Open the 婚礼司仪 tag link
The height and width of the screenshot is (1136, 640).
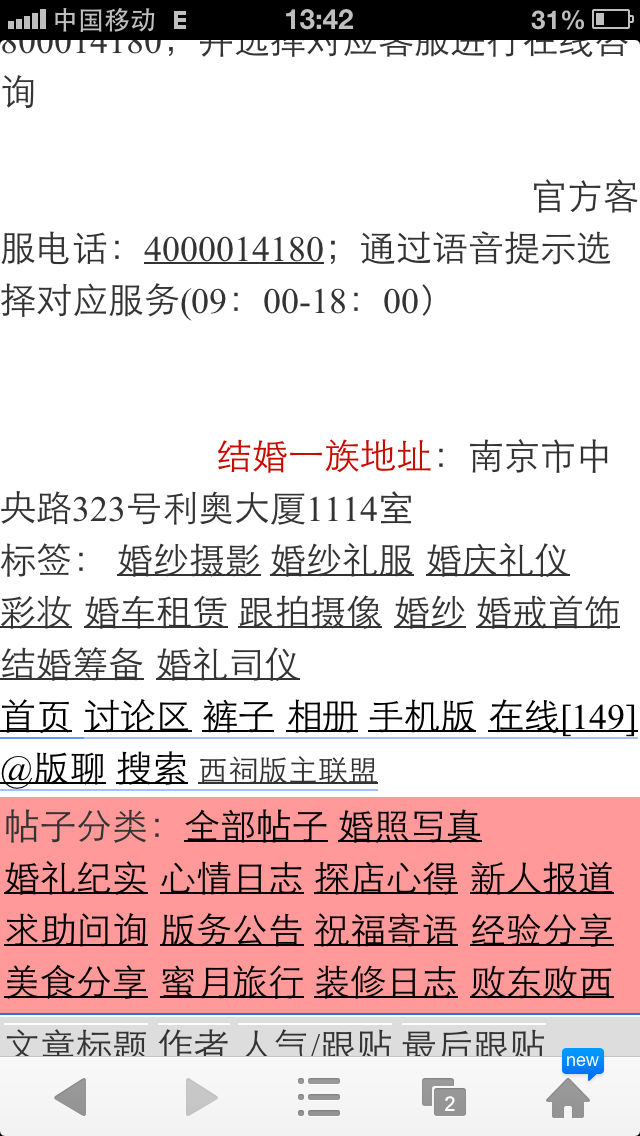228,665
